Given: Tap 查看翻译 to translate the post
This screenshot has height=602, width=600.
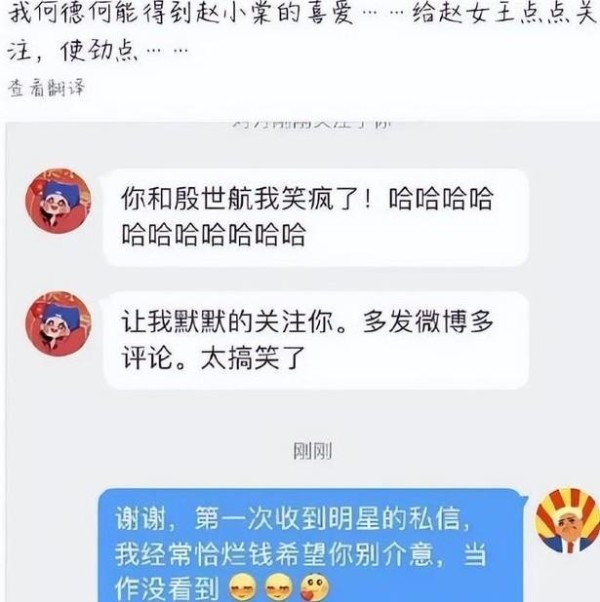Looking at the screenshot, I should tap(47, 87).
